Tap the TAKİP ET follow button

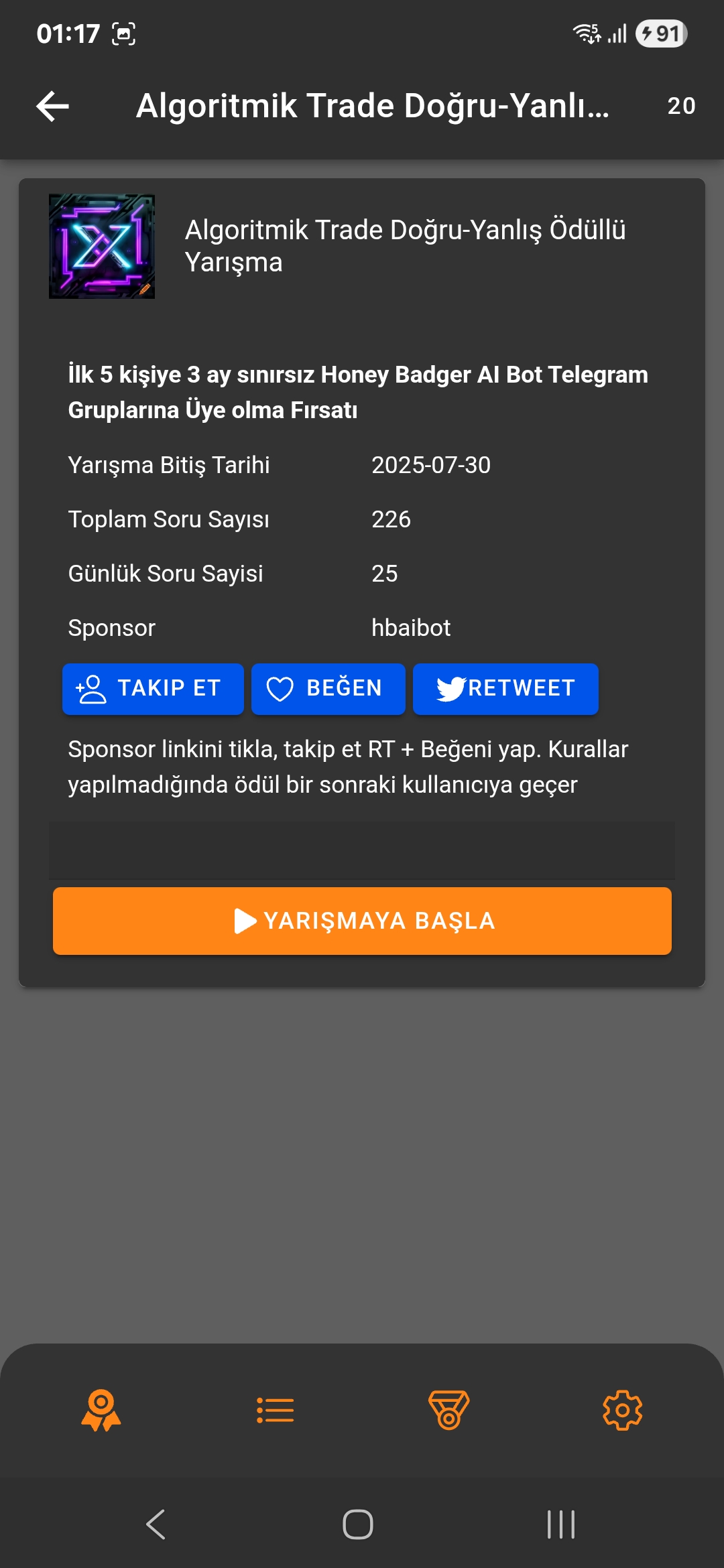pos(153,689)
